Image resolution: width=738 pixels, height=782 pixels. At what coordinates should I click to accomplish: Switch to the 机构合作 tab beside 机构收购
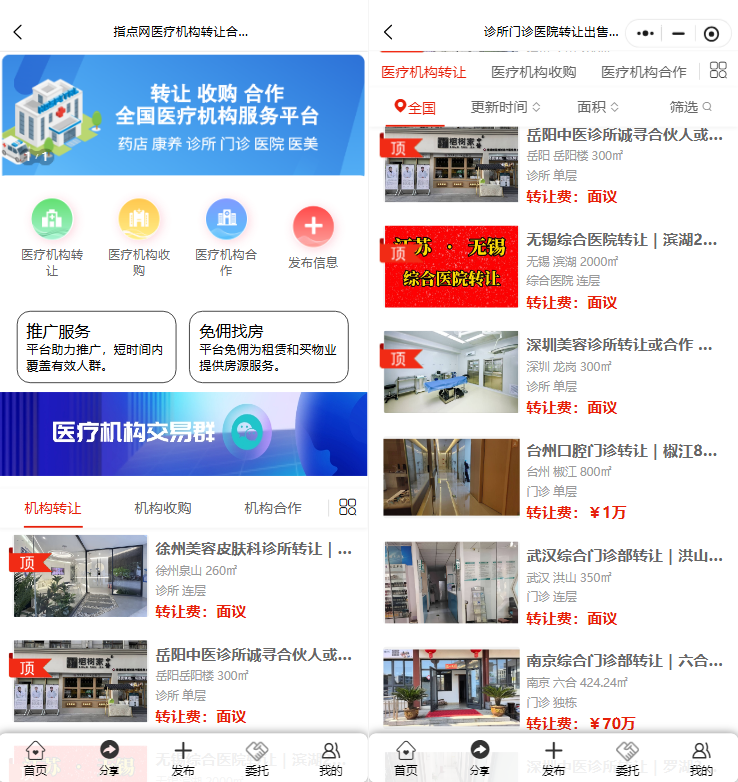tap(273, 508)
